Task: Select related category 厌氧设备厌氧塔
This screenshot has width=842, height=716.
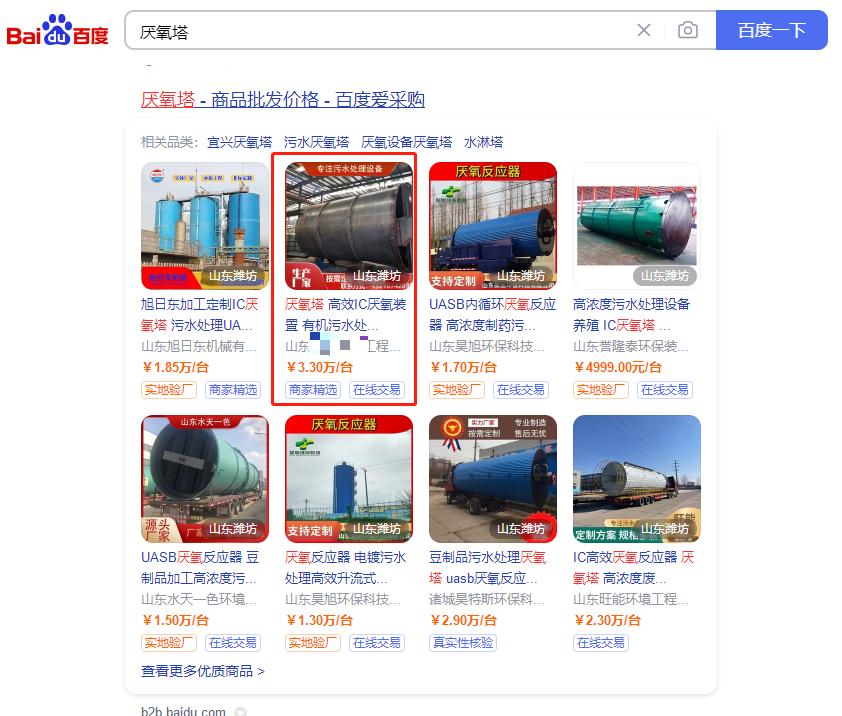Action: coord(406,142)
